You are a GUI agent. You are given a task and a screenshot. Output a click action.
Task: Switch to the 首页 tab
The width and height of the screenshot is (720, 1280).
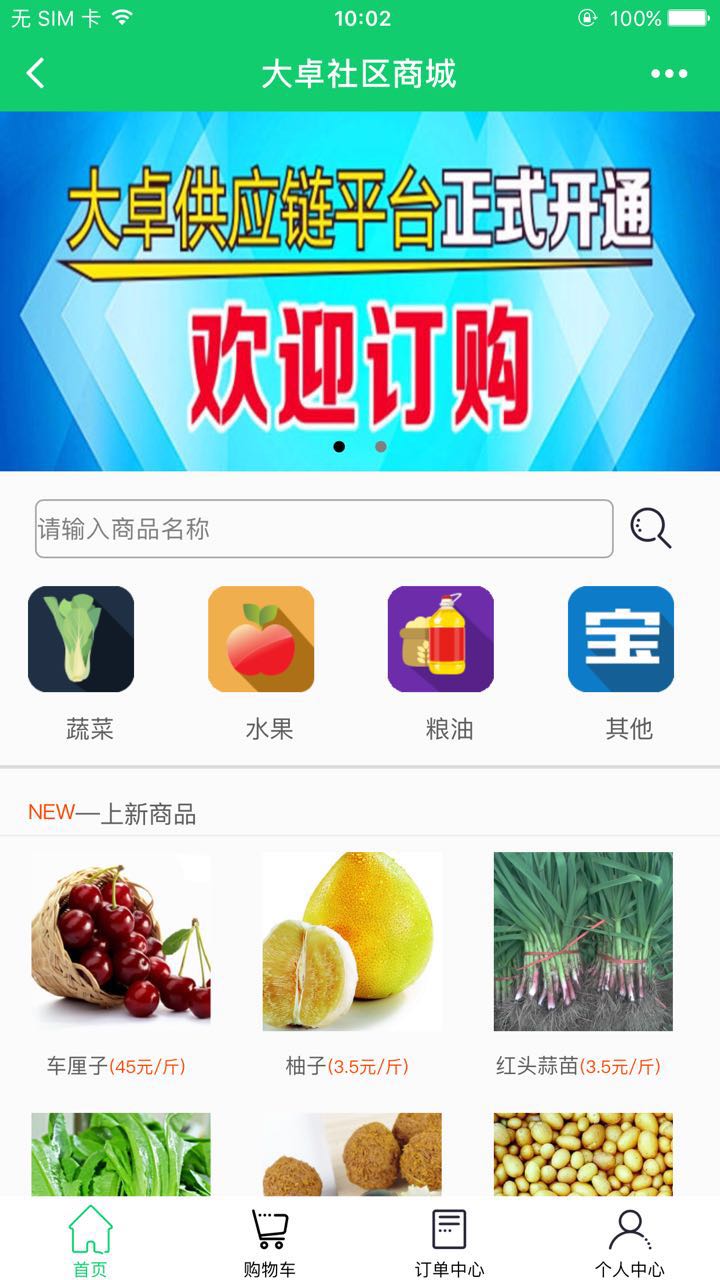tap(90, 1241)
